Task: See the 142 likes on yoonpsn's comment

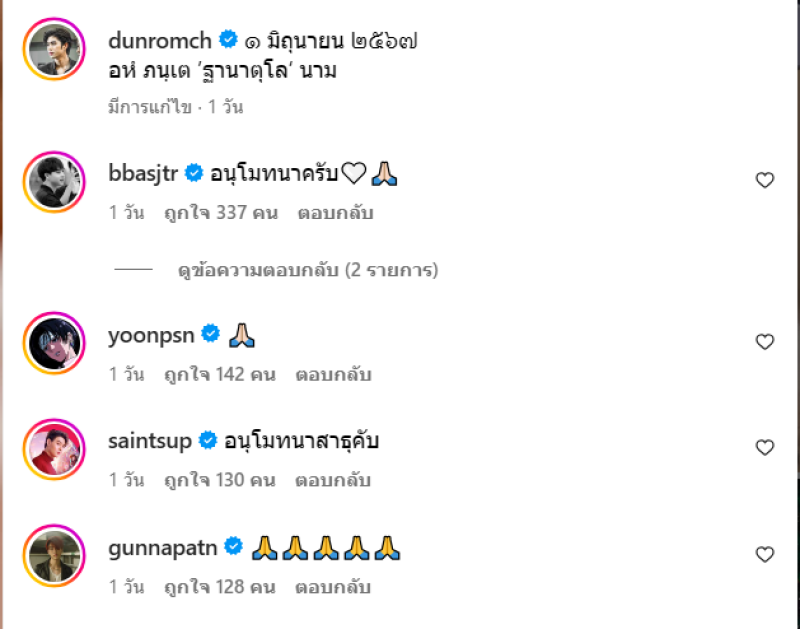Action: (x=218, y=375)
